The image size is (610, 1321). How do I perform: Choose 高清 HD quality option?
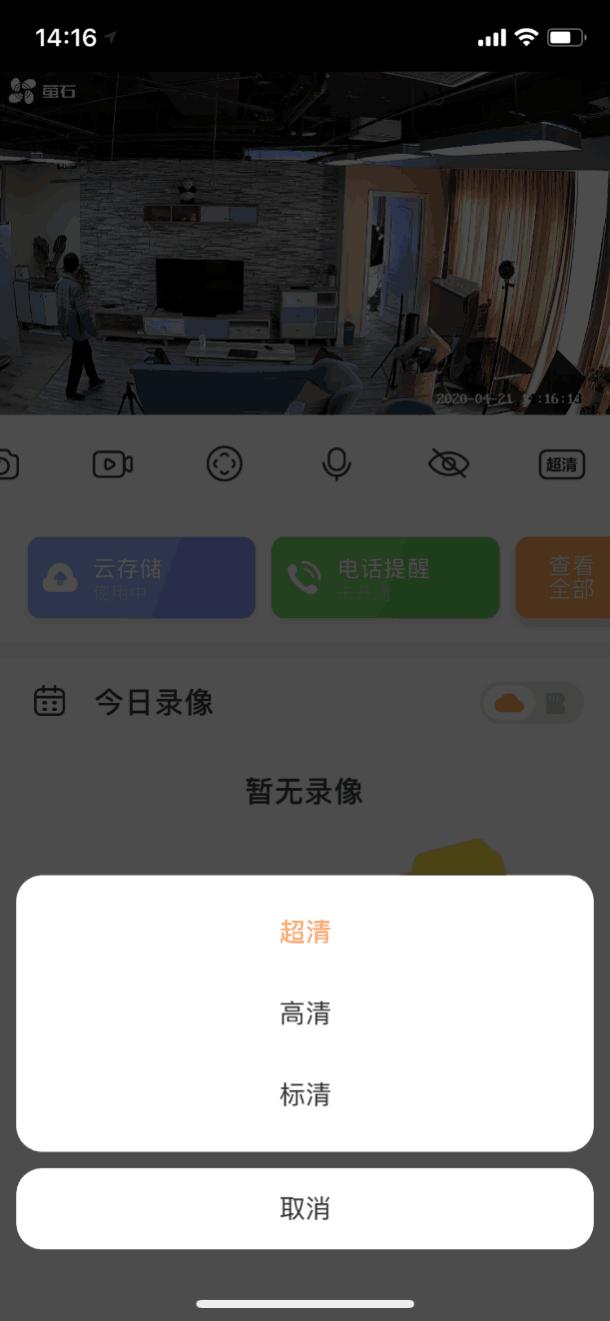click(305, 1013)
